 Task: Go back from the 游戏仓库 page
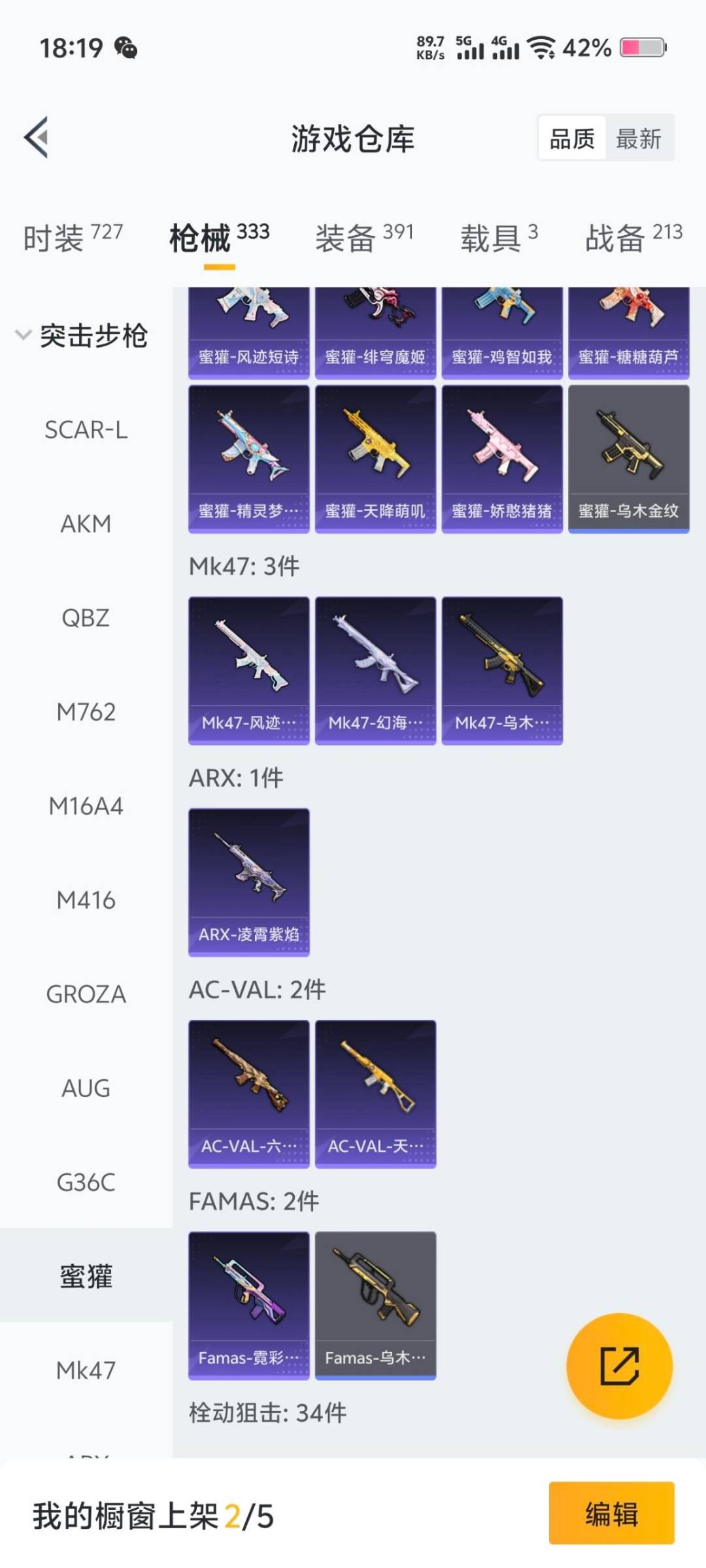(37, 138)
